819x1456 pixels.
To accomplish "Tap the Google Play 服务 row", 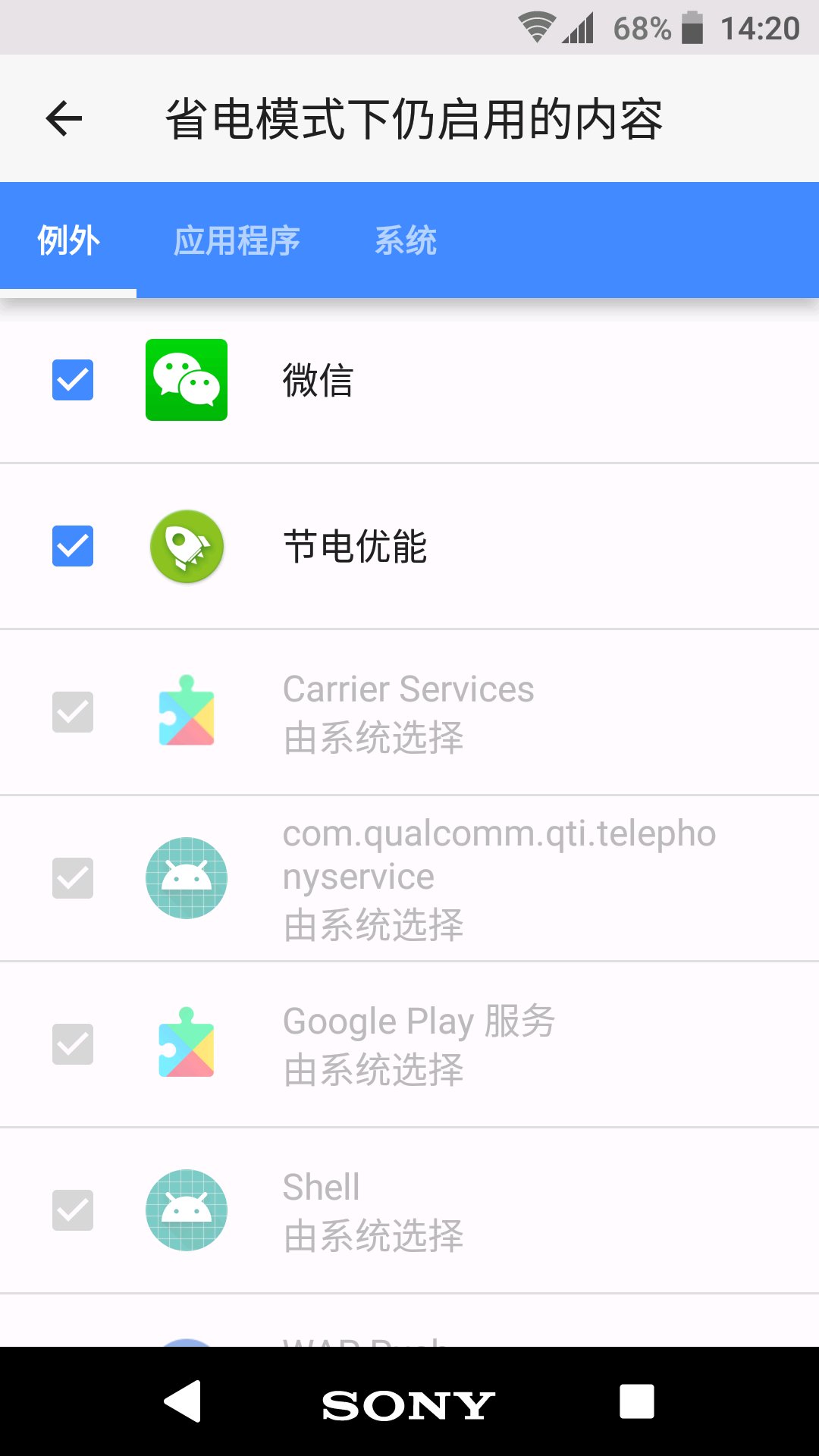I will click(409, 1044).
